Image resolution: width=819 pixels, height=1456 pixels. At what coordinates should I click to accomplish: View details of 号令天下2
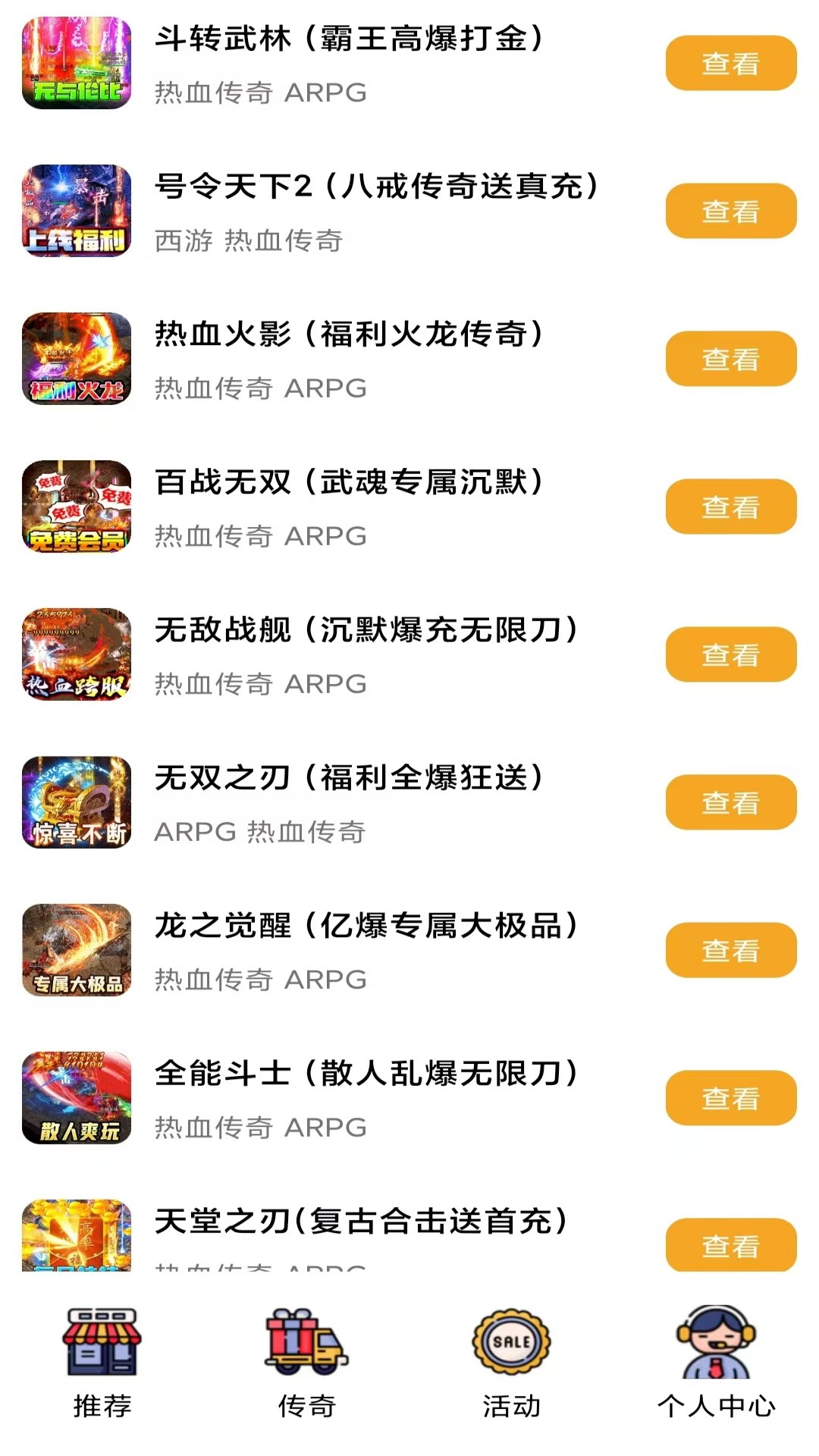(731, 211)
